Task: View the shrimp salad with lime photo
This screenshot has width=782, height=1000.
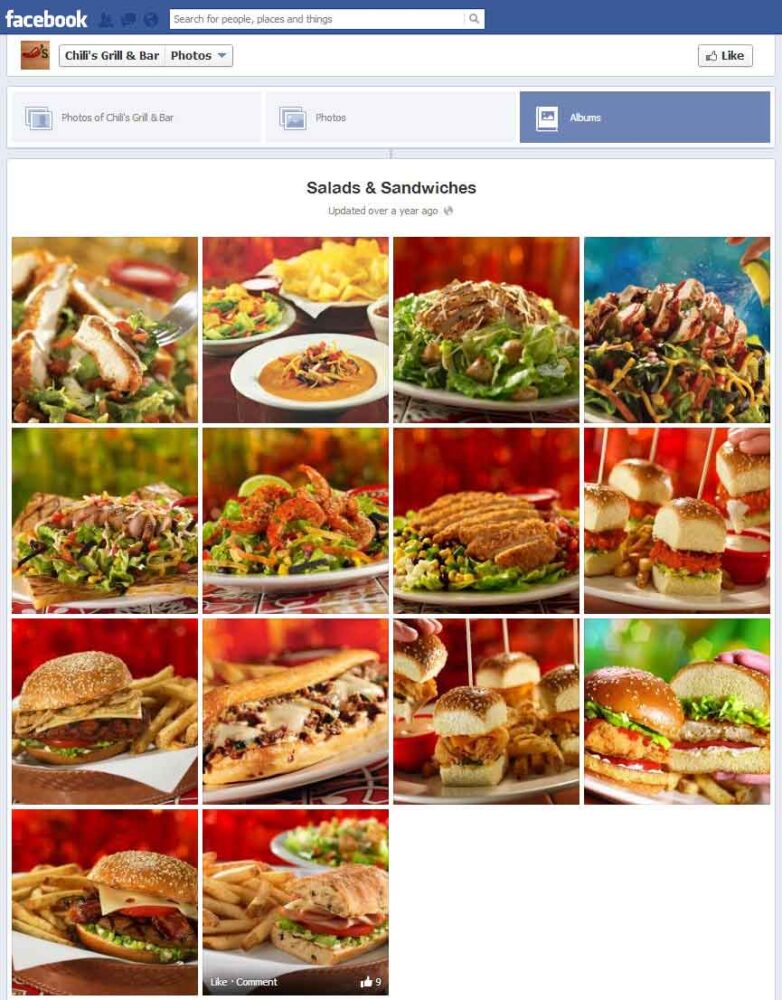Action: click(295, 520)
